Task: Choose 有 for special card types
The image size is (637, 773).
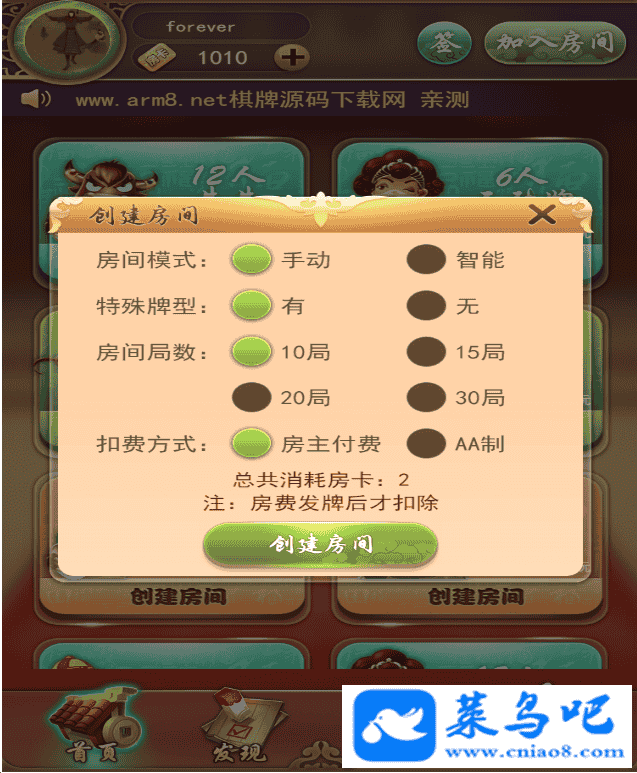Action: click(x=252, y=305)
